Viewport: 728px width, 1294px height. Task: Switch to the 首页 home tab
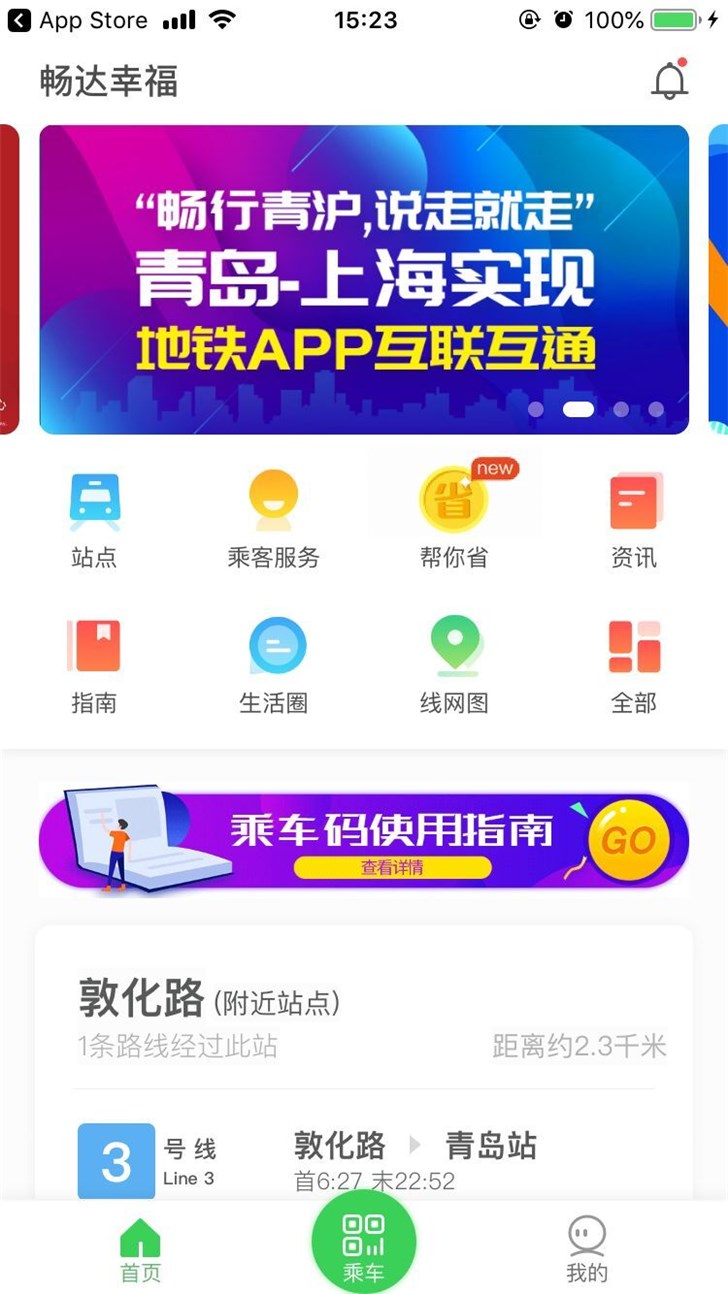click(x=140, y=1250)
